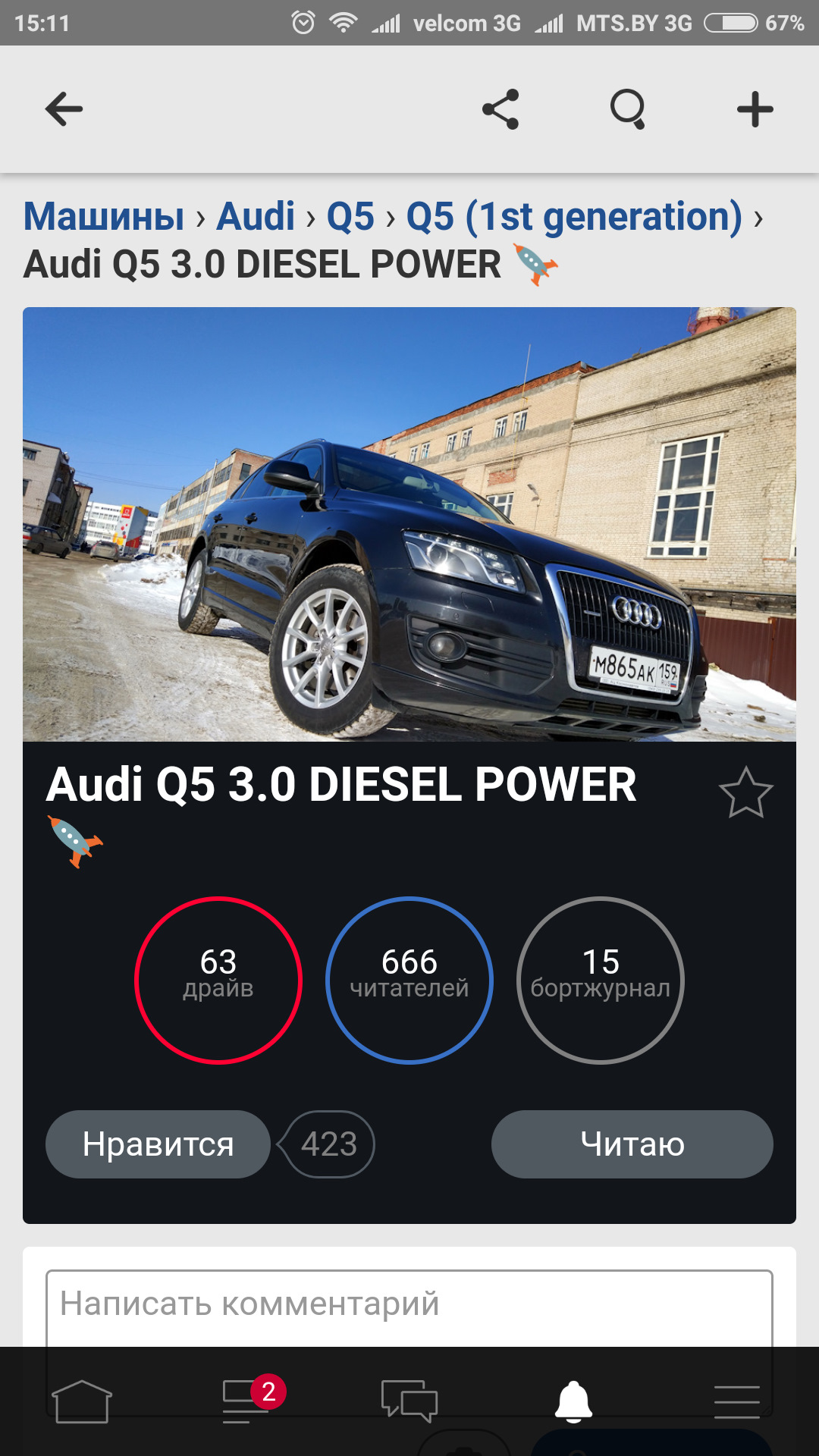Open the feed tab with badge 2
The width and height of the screenshot is (819, 1456).
coord(245,1401)
